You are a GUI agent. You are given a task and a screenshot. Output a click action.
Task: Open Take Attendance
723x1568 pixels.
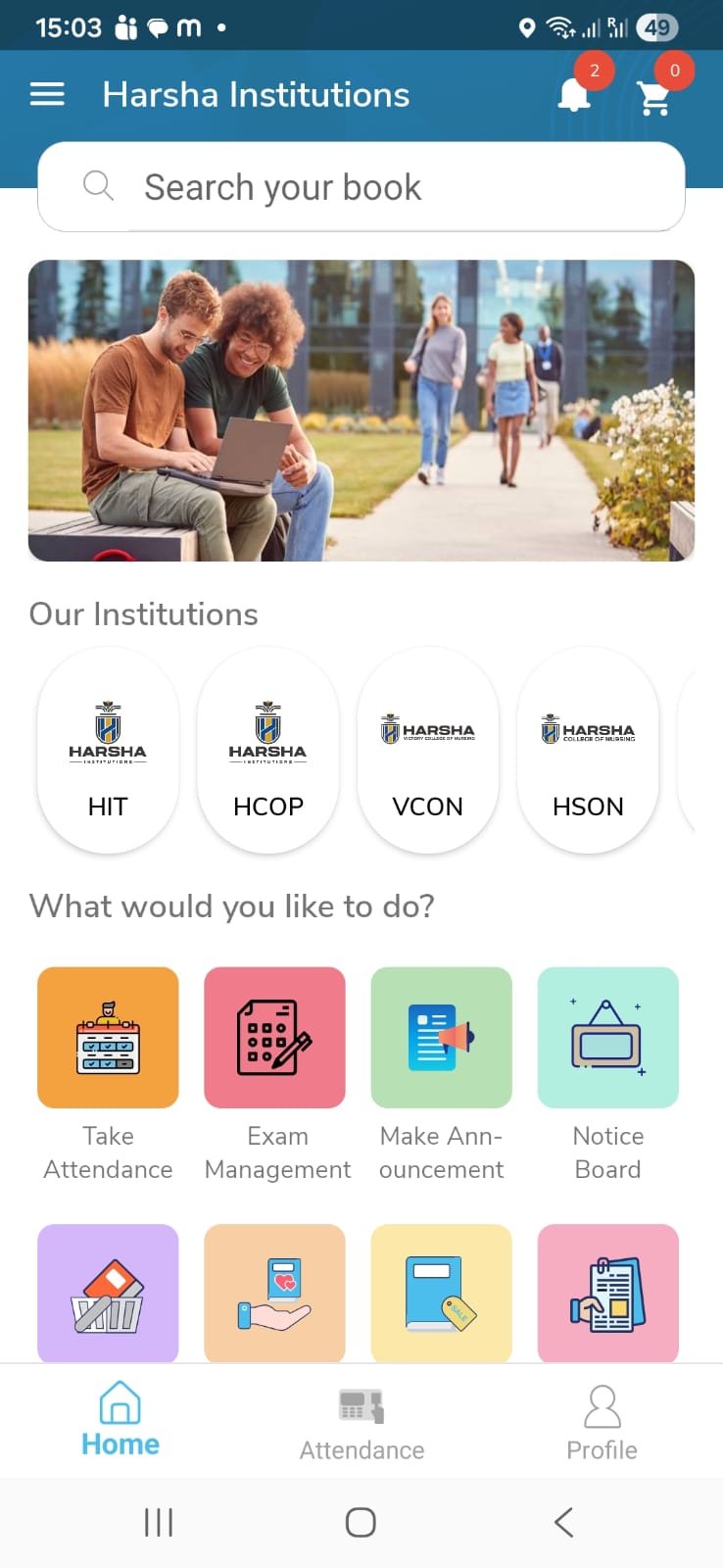[x=108, y=1038]
